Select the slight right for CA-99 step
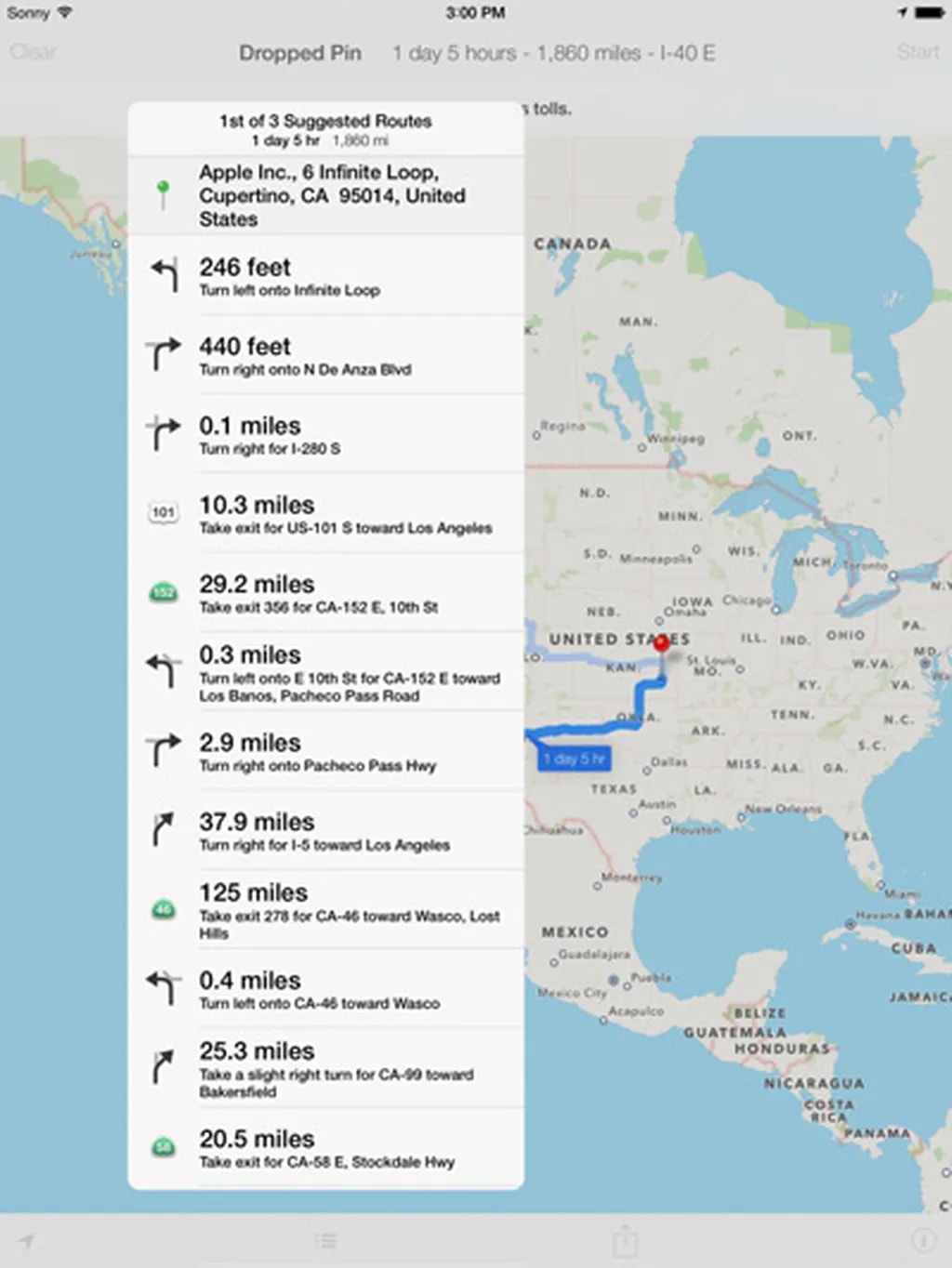This screenshot has width=952, height=1268. tap(325, 1068)
